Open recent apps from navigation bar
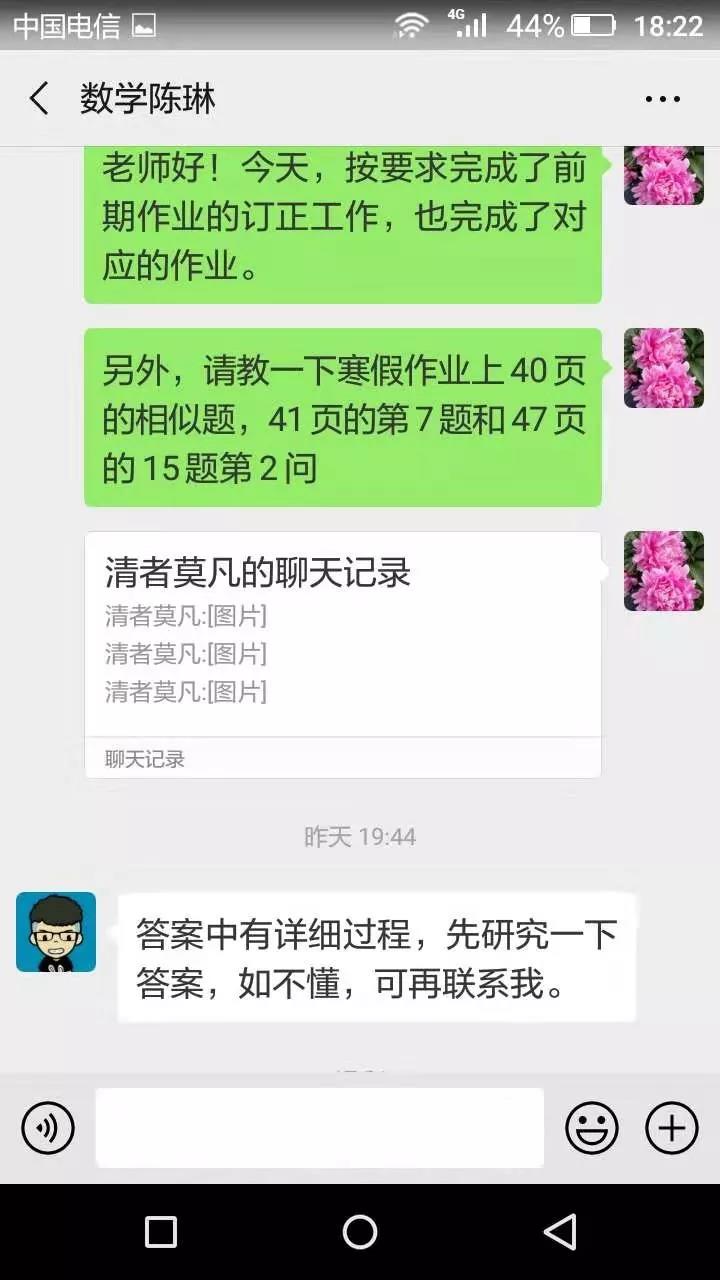The width and height of the screenshot is (720, 1280). [161, 1232]
